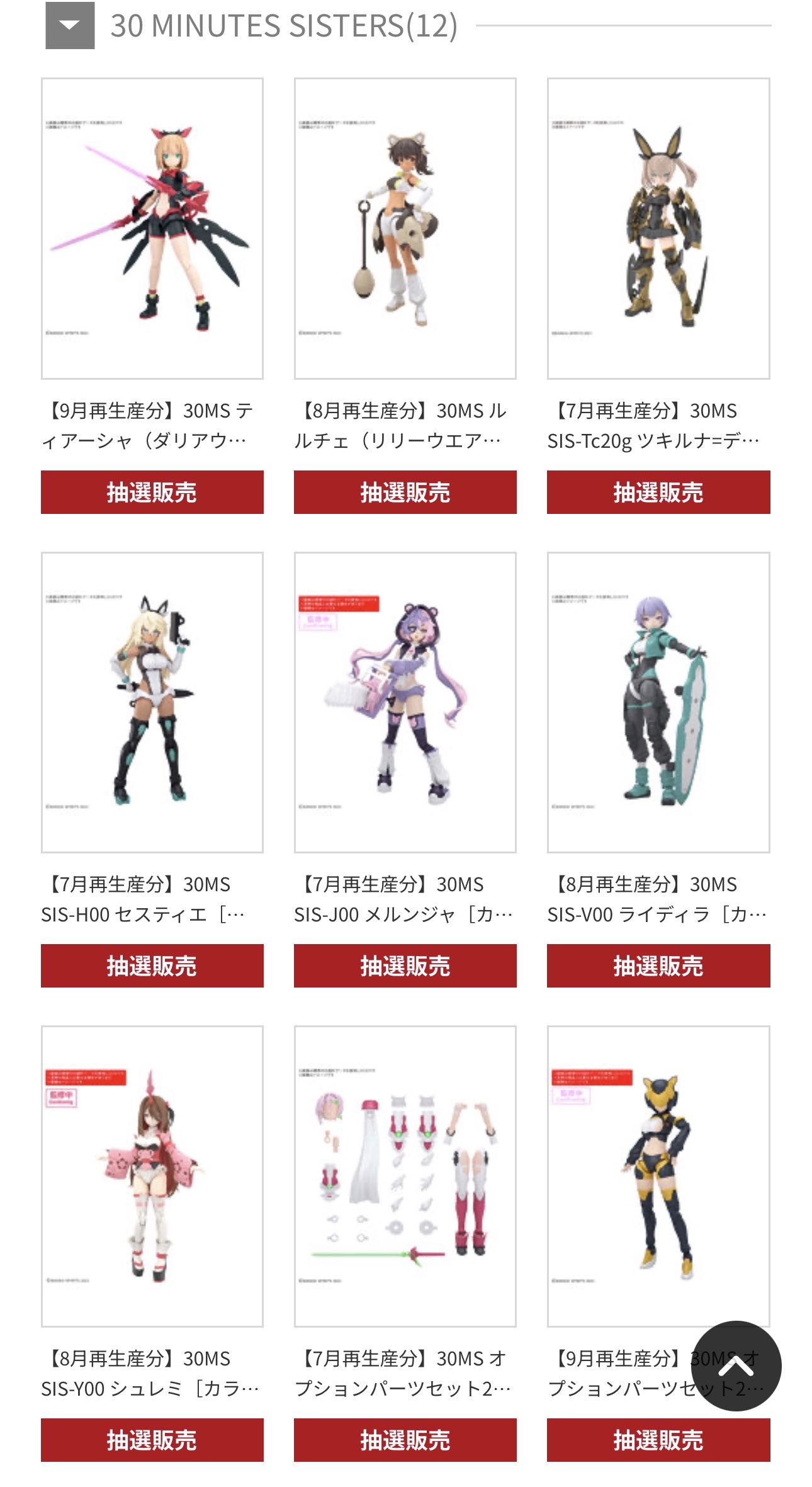The width and height of the screenshot is (812, 1487).
Task: Tap 抽選販売 for SIS-H00 セスティエ
Action: pos(152,966)
